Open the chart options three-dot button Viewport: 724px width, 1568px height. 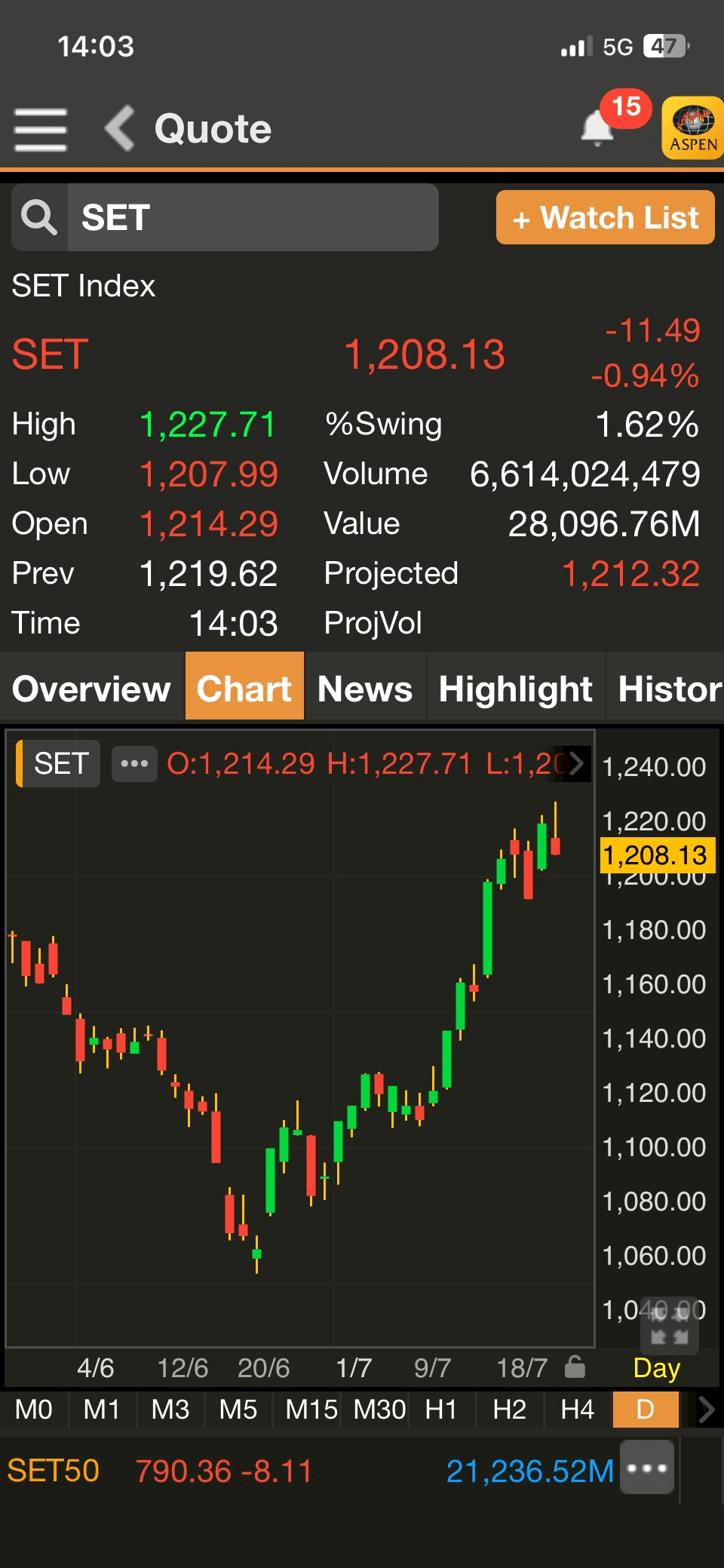pyautogui.click(x=134, y=763)
